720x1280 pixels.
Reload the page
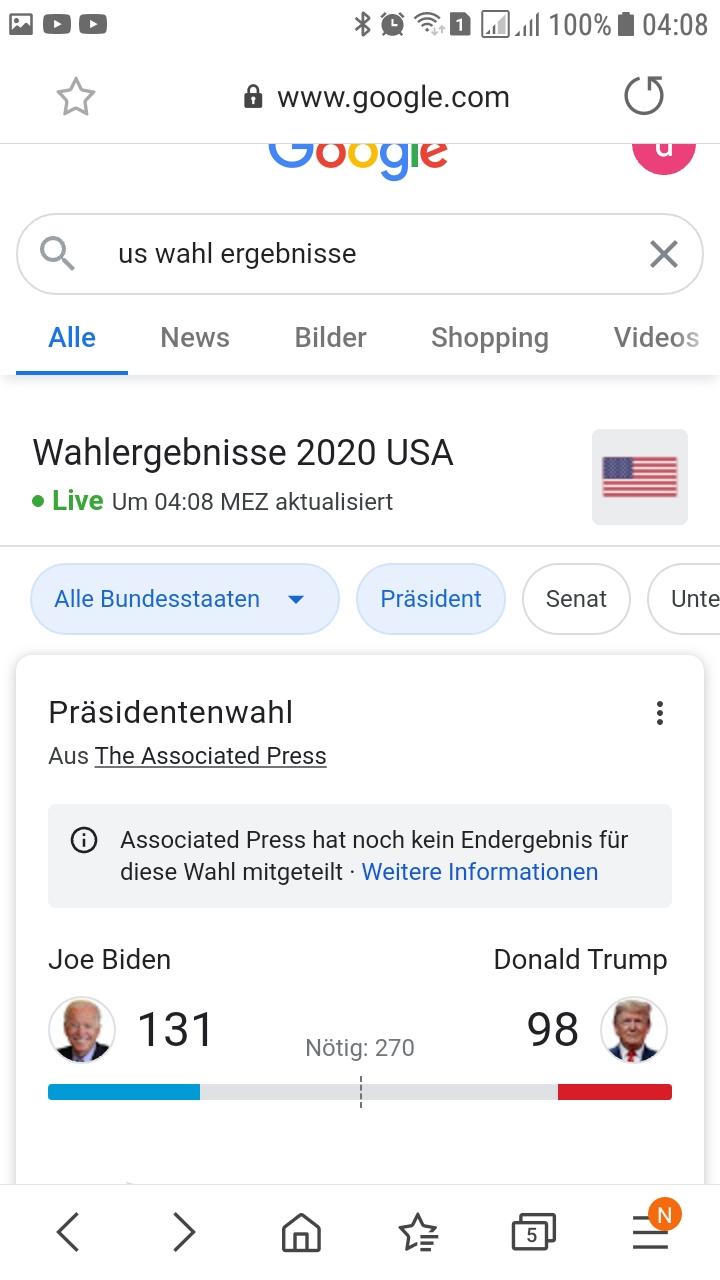pyautogui.click(x=643, y=96)
